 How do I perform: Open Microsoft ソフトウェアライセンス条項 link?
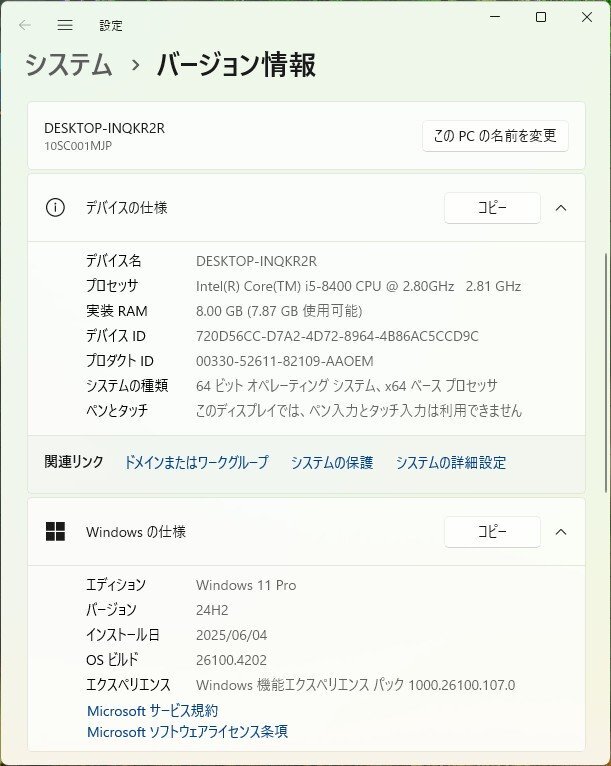click(x=187, y=732)
